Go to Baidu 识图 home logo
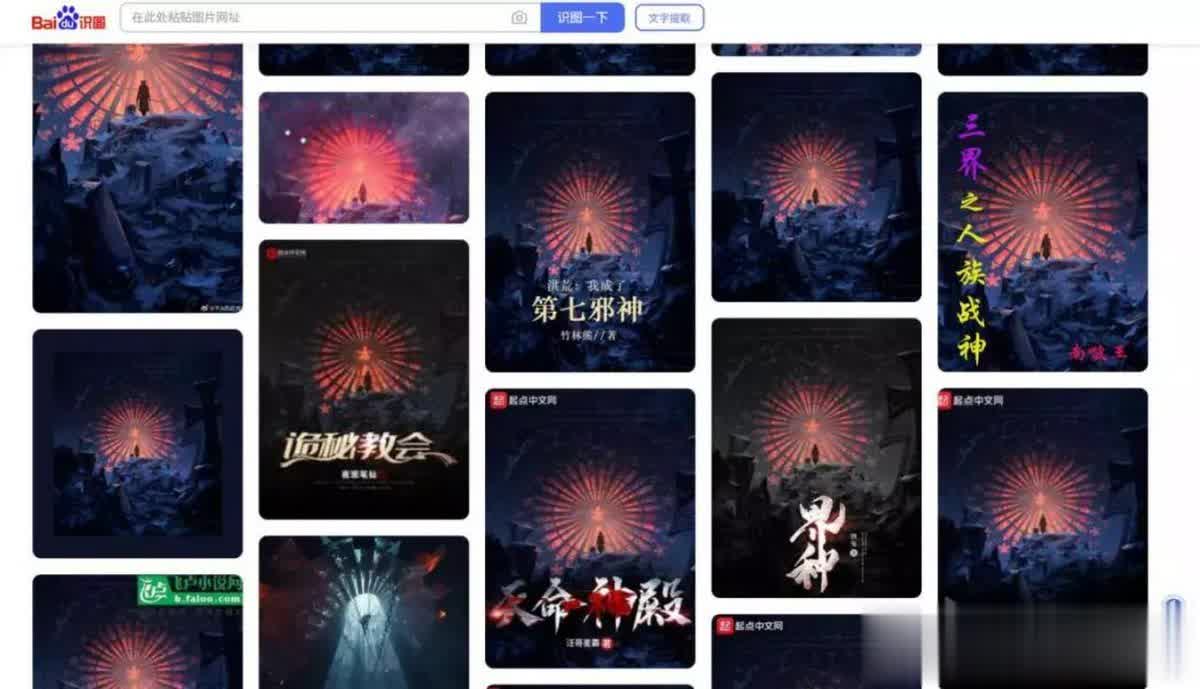1200x689 pixels. [68, 18]
